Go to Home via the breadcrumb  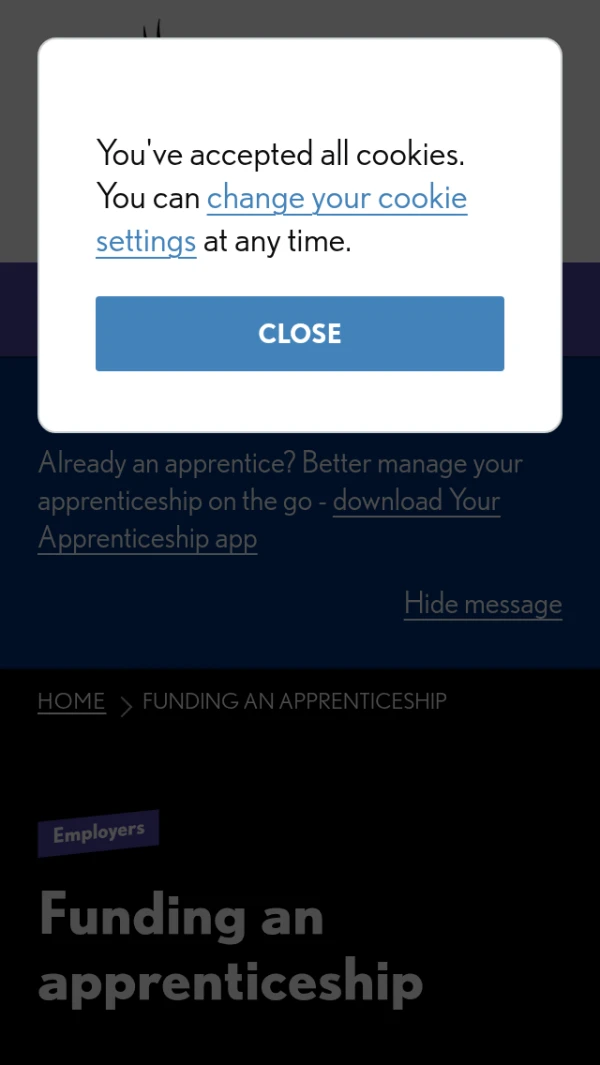click(71, 702)
